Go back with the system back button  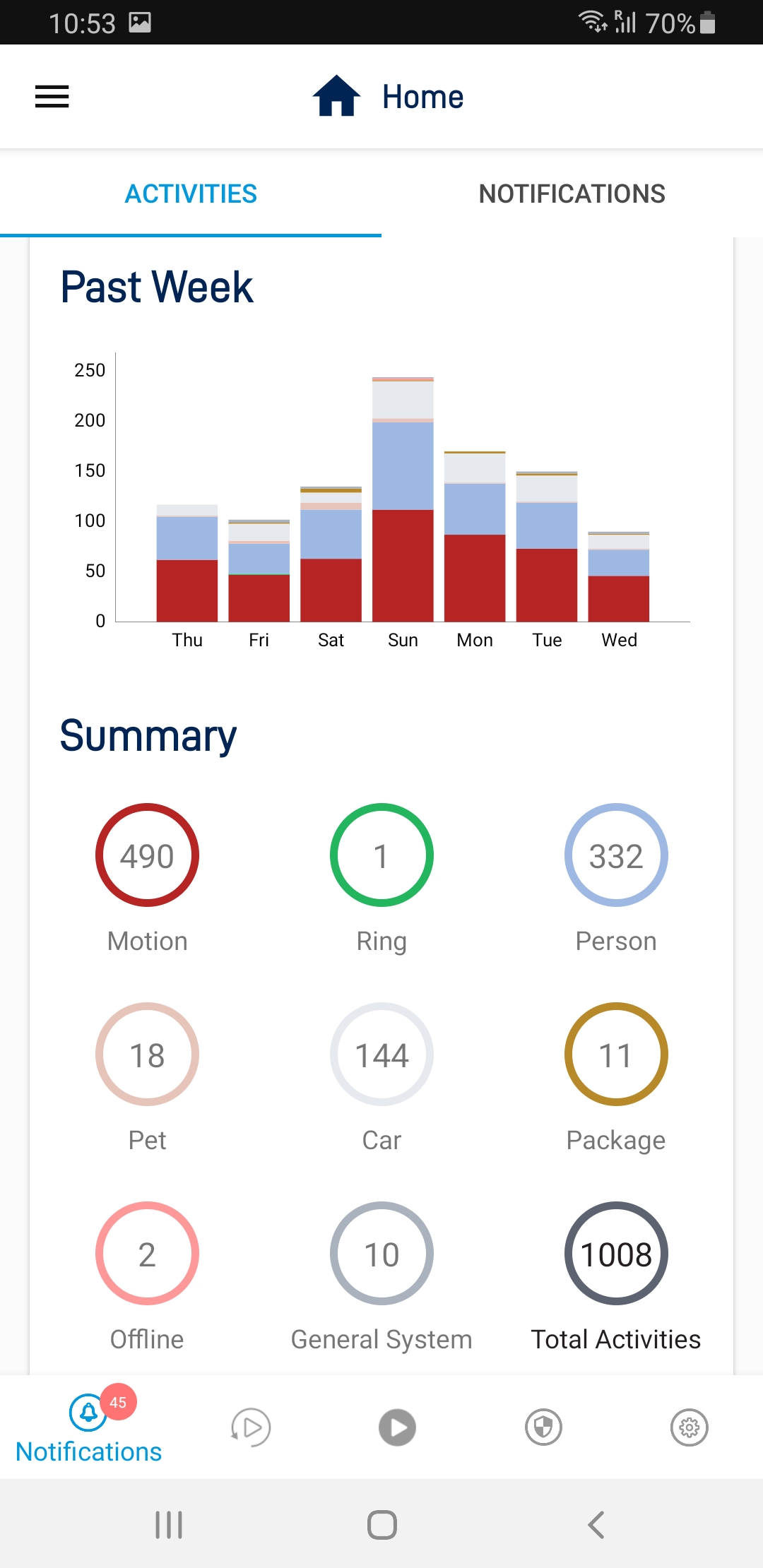click(596, 1525)
